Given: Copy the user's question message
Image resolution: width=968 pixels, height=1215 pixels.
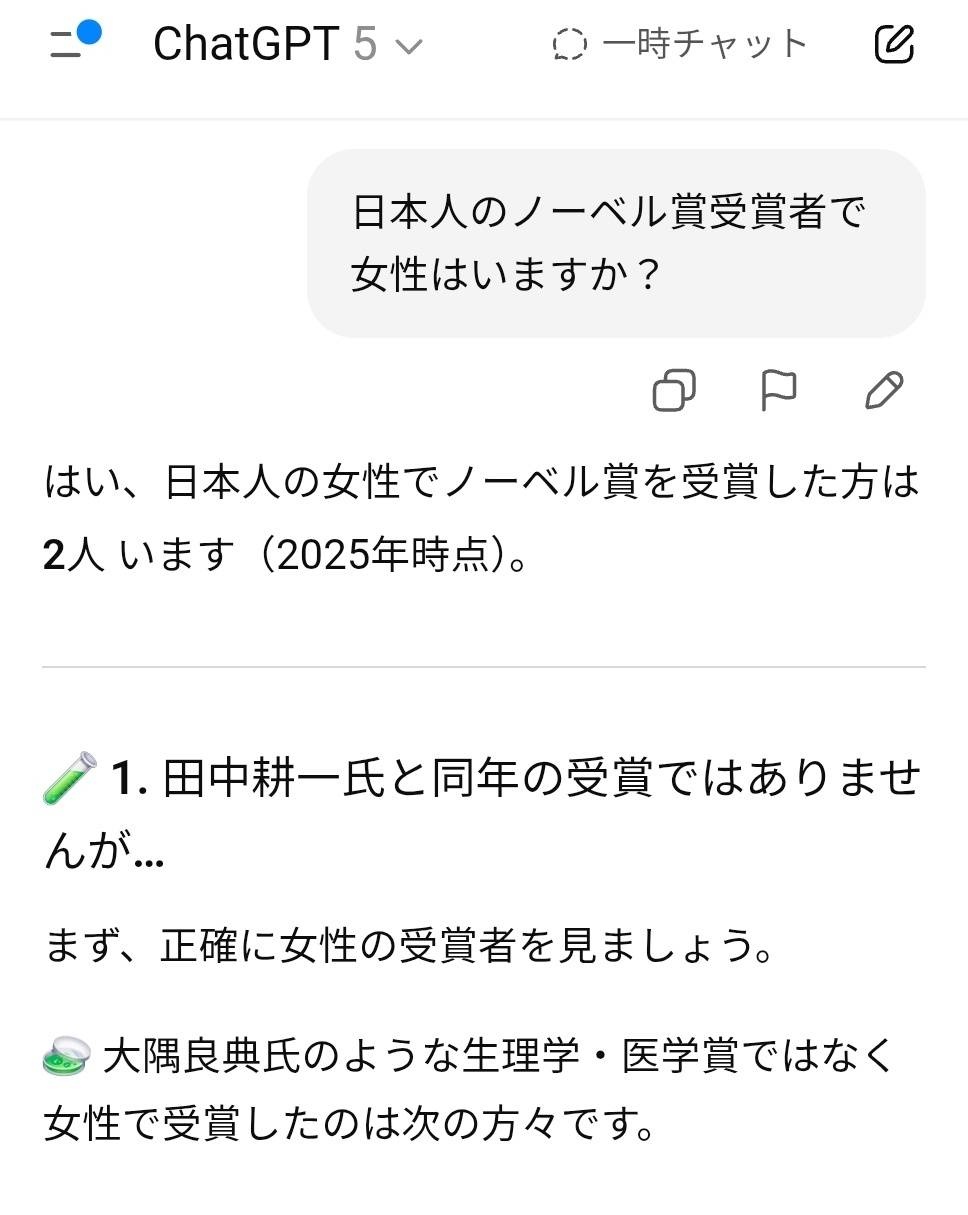Looking at the screenshot, I should point(674,390).
